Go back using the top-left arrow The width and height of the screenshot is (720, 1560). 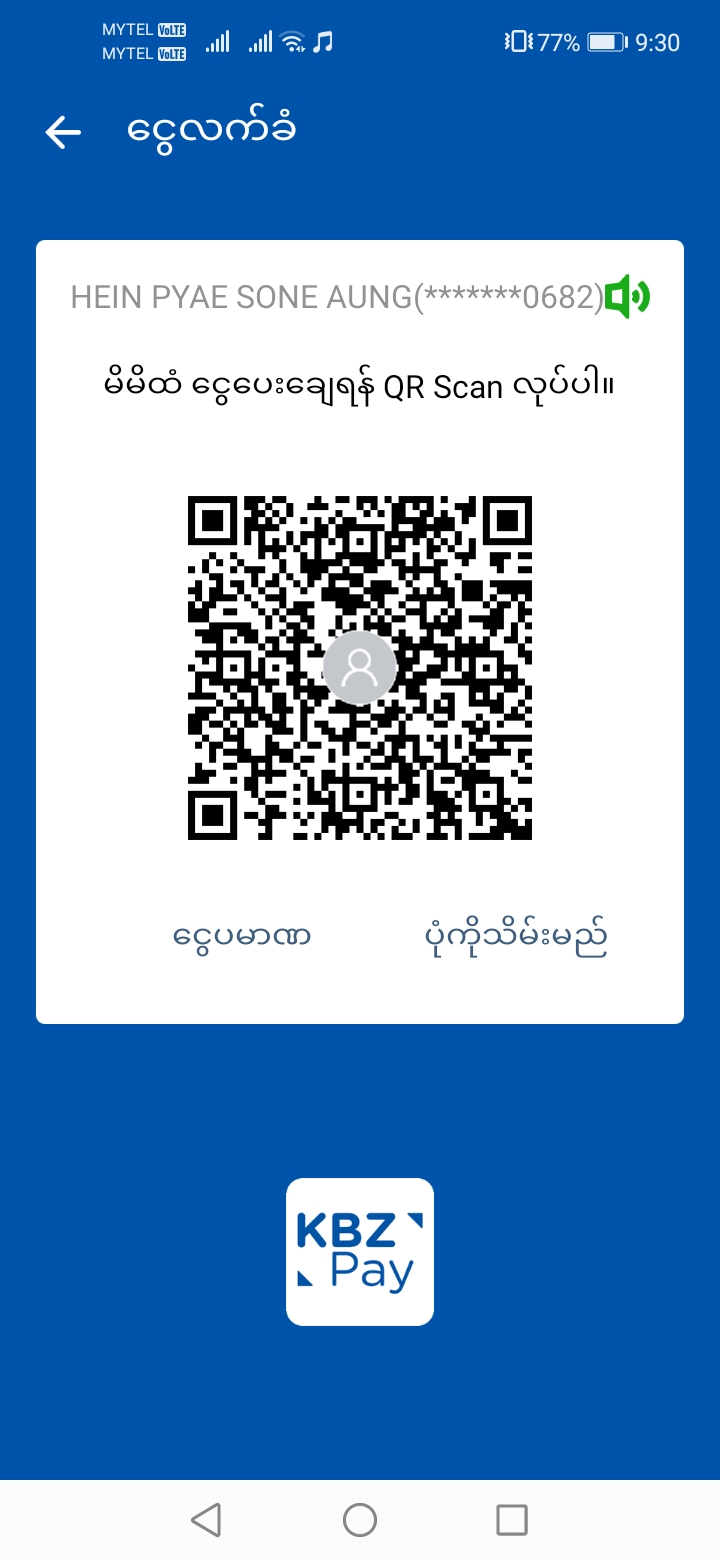pos(63,132)
